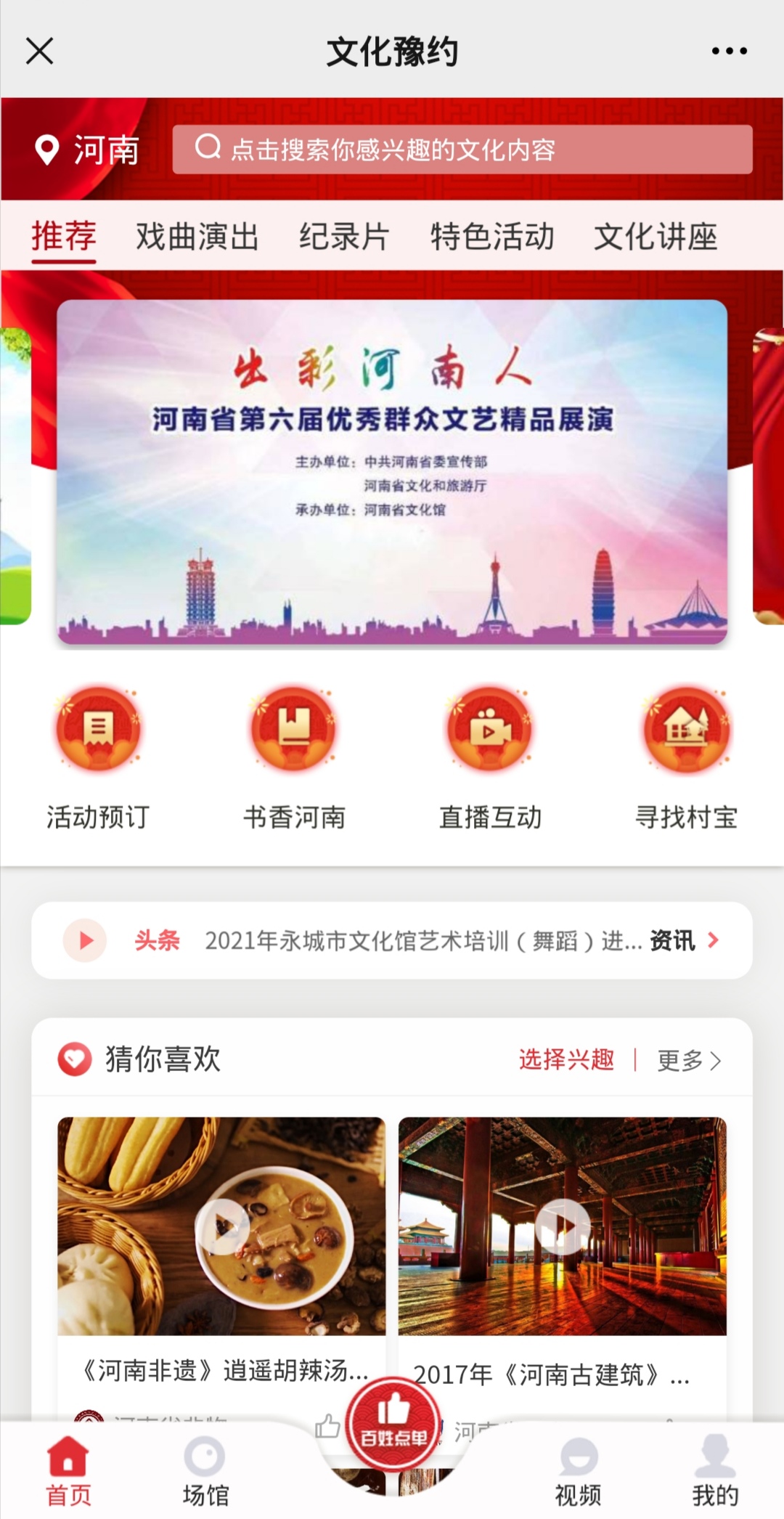Go to 直播互动

coord(490,755)
